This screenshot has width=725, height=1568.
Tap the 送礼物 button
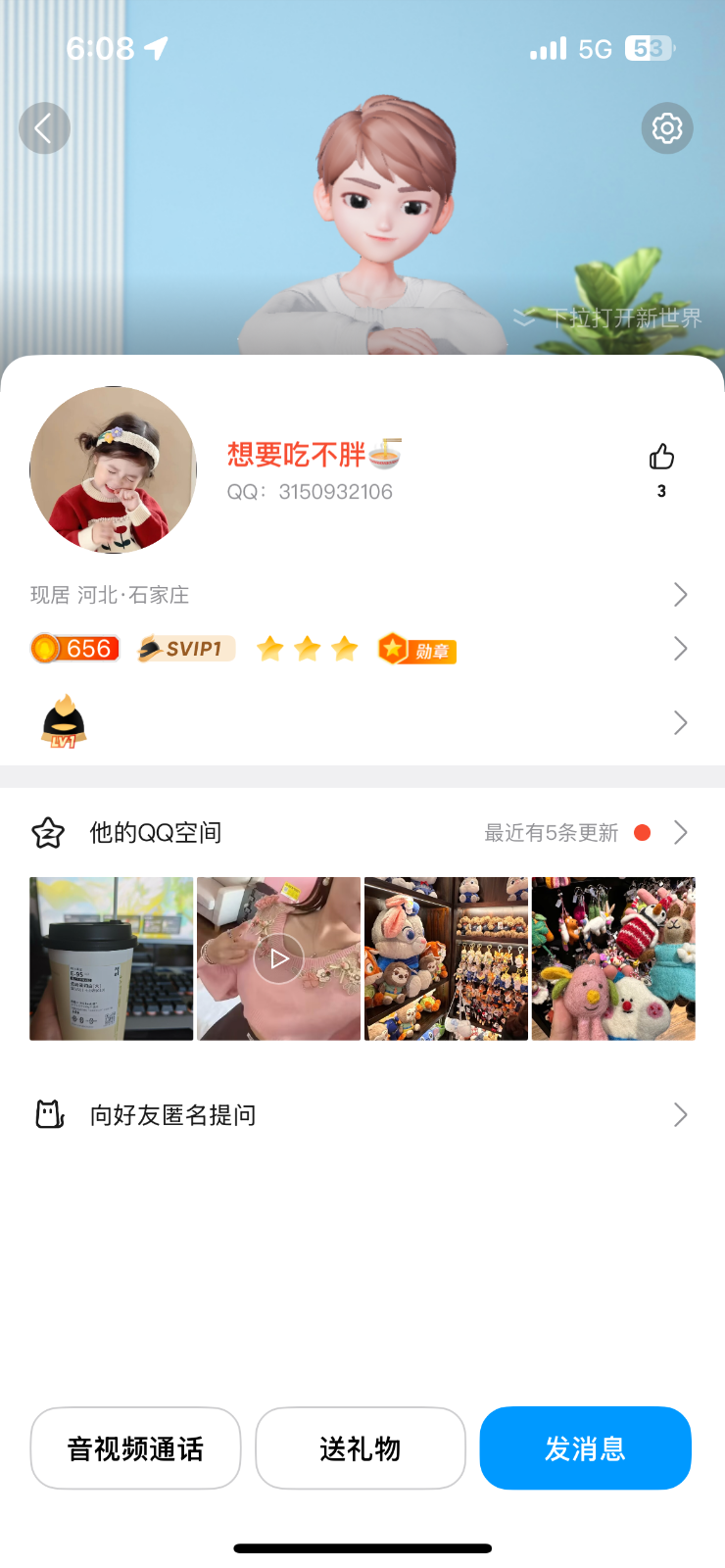pos(361,1448)
